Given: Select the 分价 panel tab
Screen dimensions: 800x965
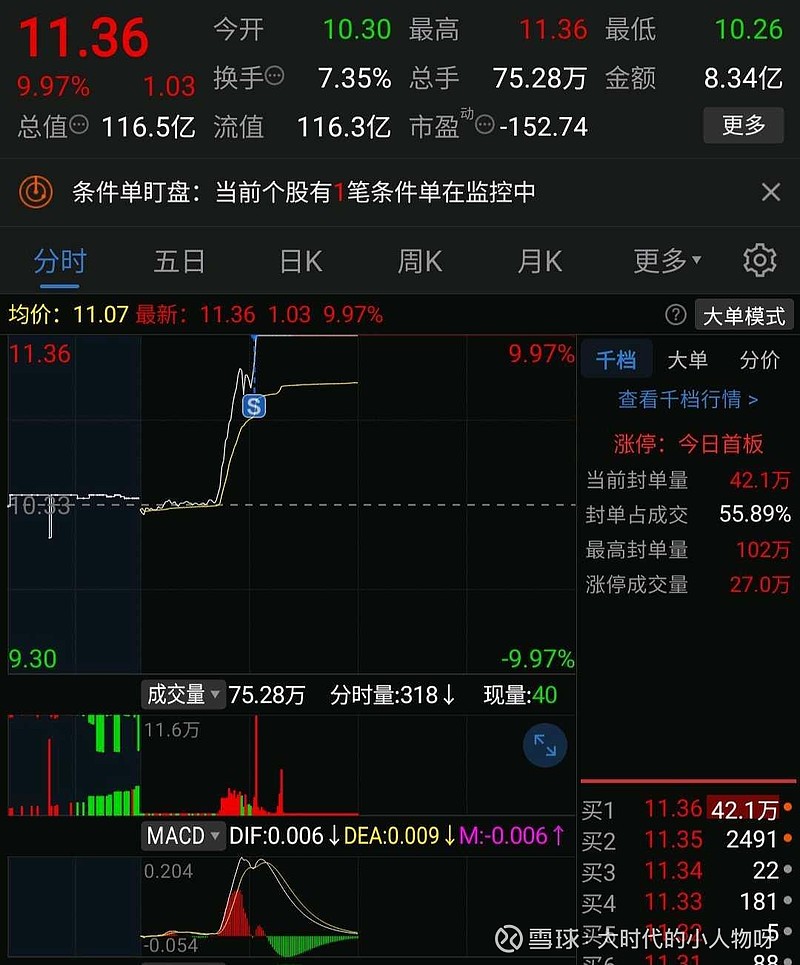Looking at the screenshot, I should click(760, 360).
